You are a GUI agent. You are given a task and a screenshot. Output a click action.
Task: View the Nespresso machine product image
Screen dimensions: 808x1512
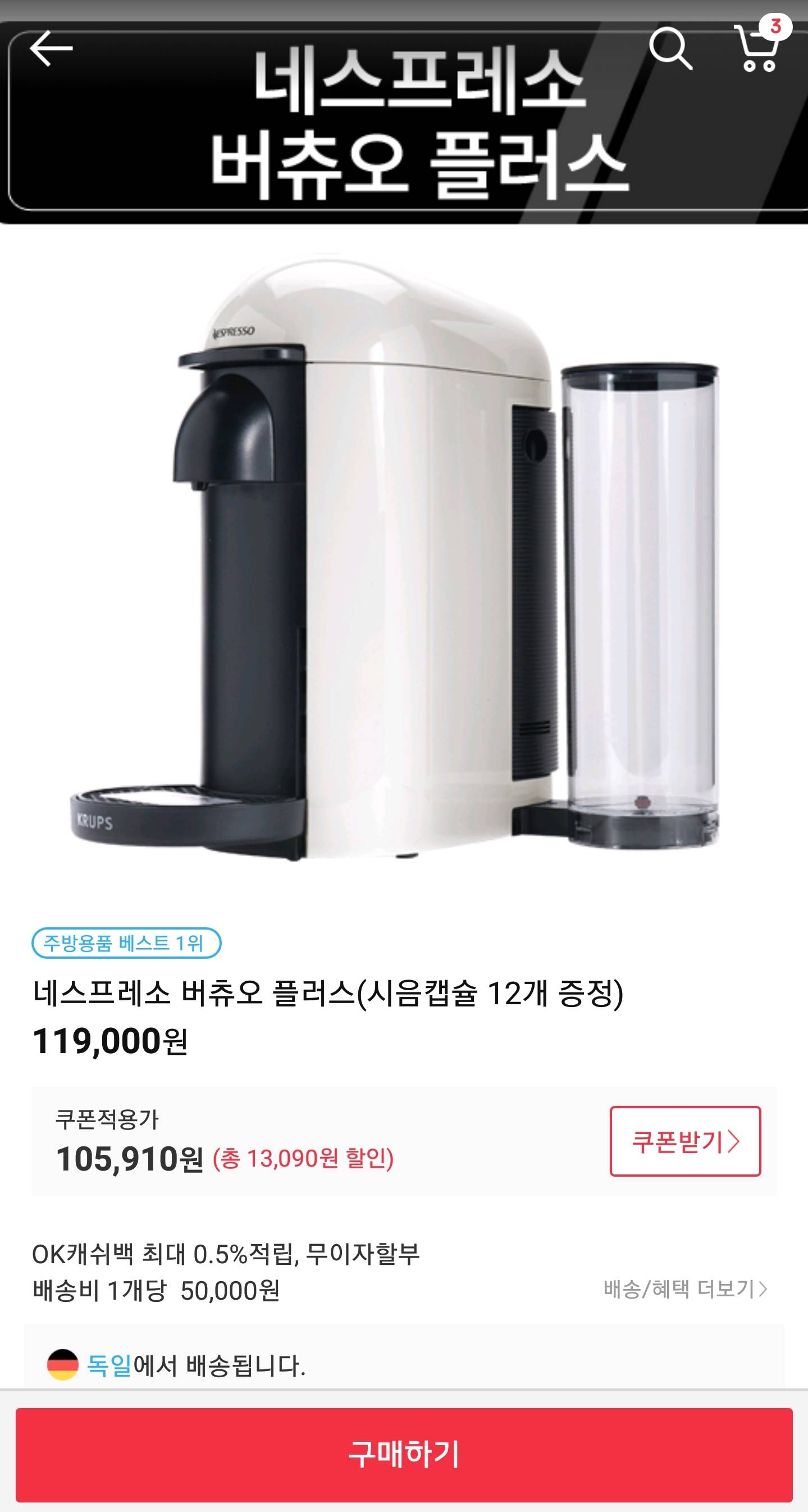coord(394,558)
